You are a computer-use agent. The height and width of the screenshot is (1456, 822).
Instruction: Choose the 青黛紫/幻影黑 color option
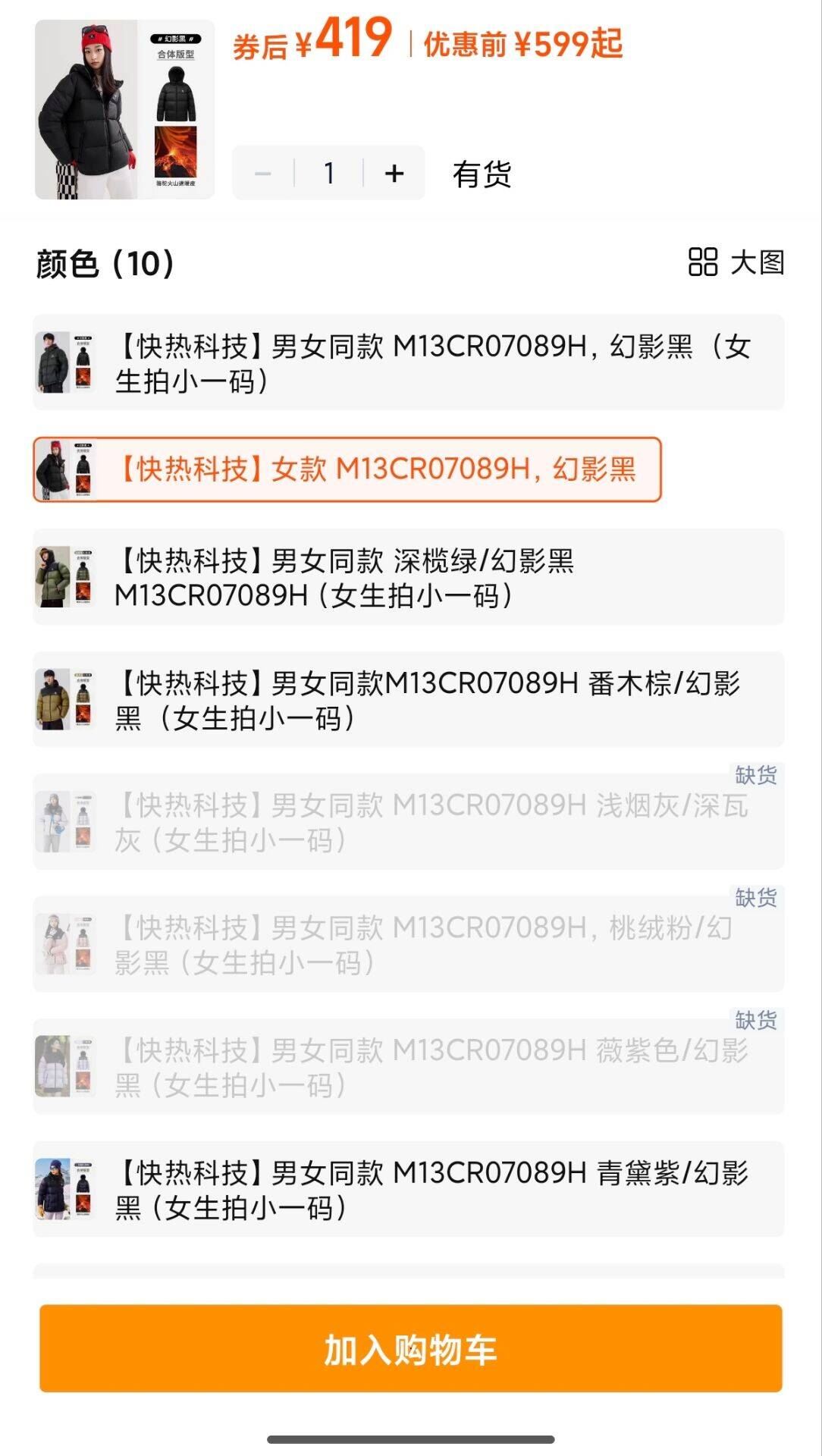[x=408, y=1190]
